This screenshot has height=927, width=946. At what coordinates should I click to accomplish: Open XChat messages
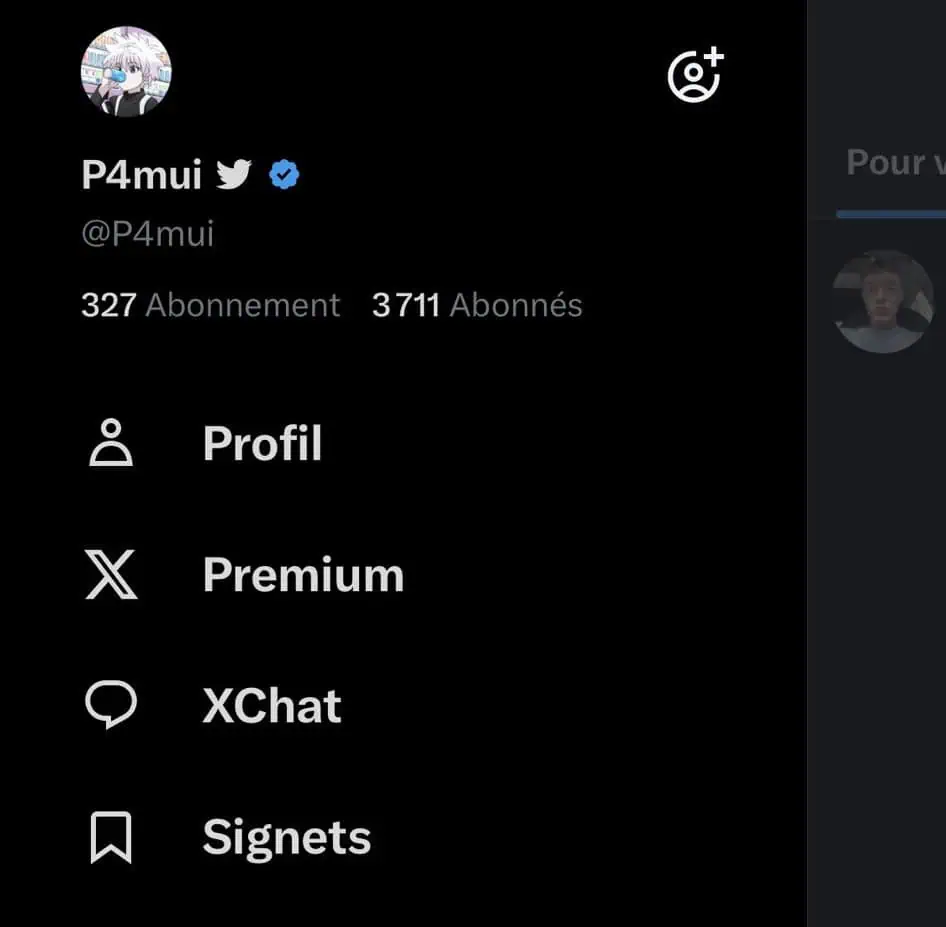[271, 706]
